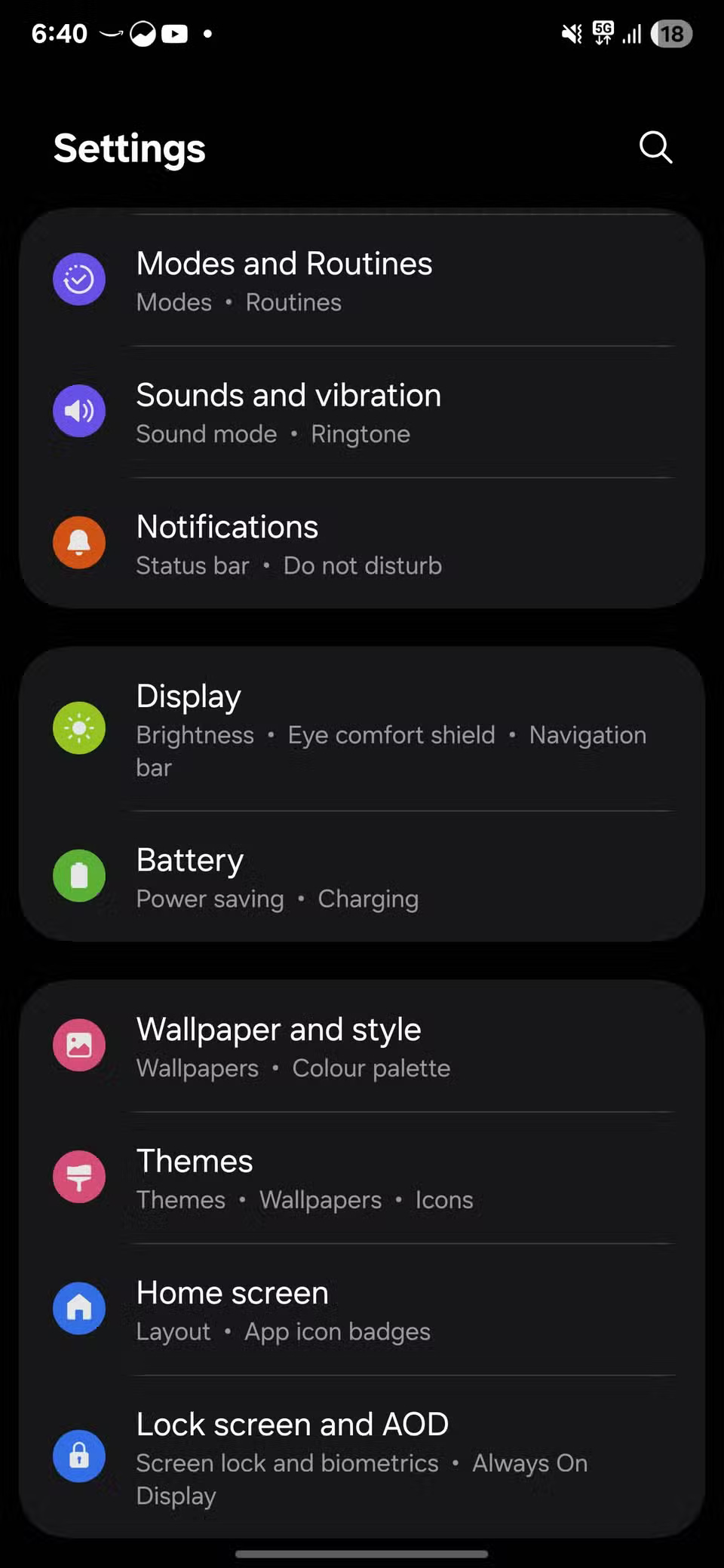Tap the battery percentage indicator
Viewport: 724px width, 1568px height.
point(672,34)
